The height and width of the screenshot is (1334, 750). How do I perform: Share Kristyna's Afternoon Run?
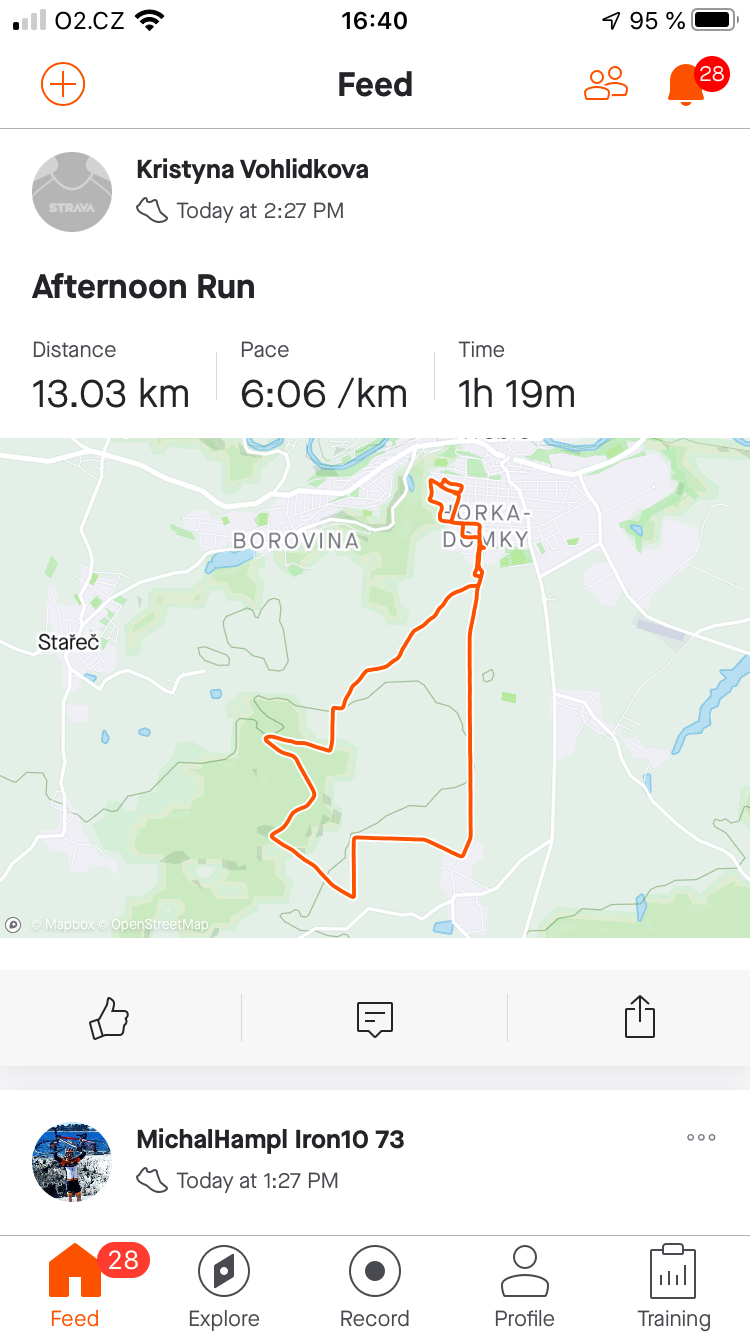[640, 1018]
